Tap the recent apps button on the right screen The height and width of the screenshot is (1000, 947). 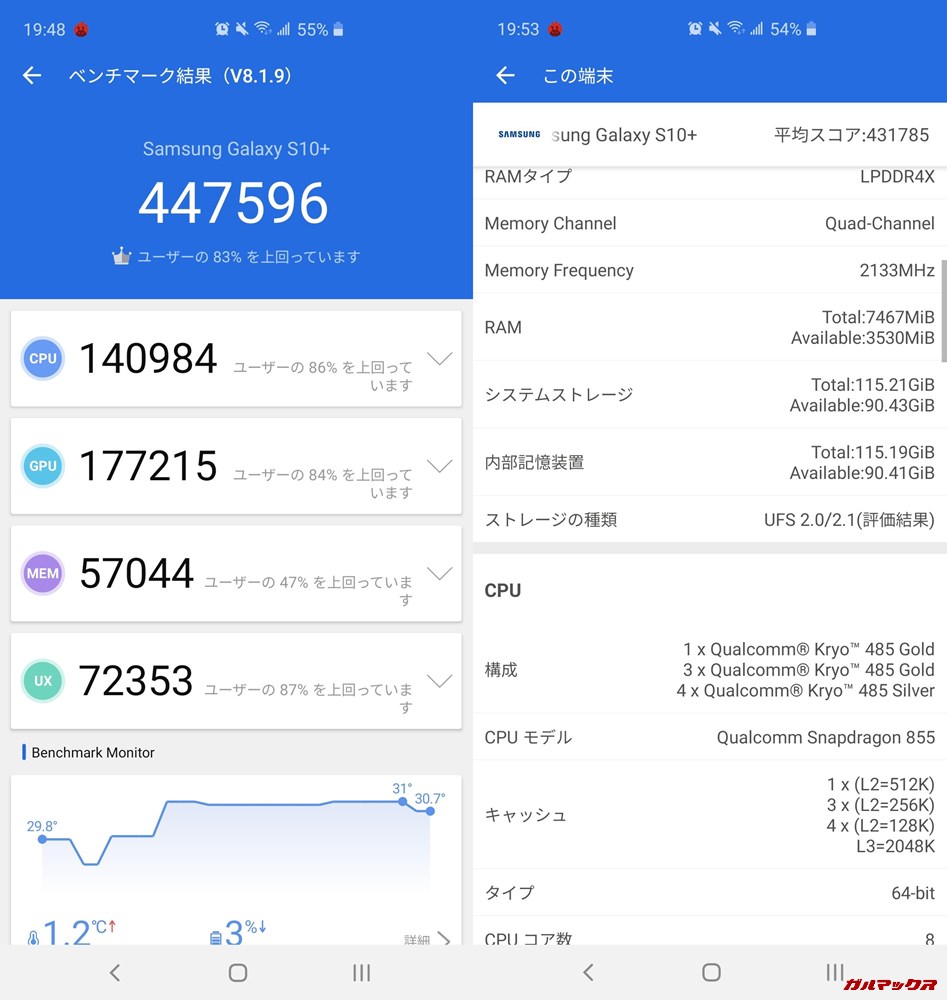click(x=835, y=972)
